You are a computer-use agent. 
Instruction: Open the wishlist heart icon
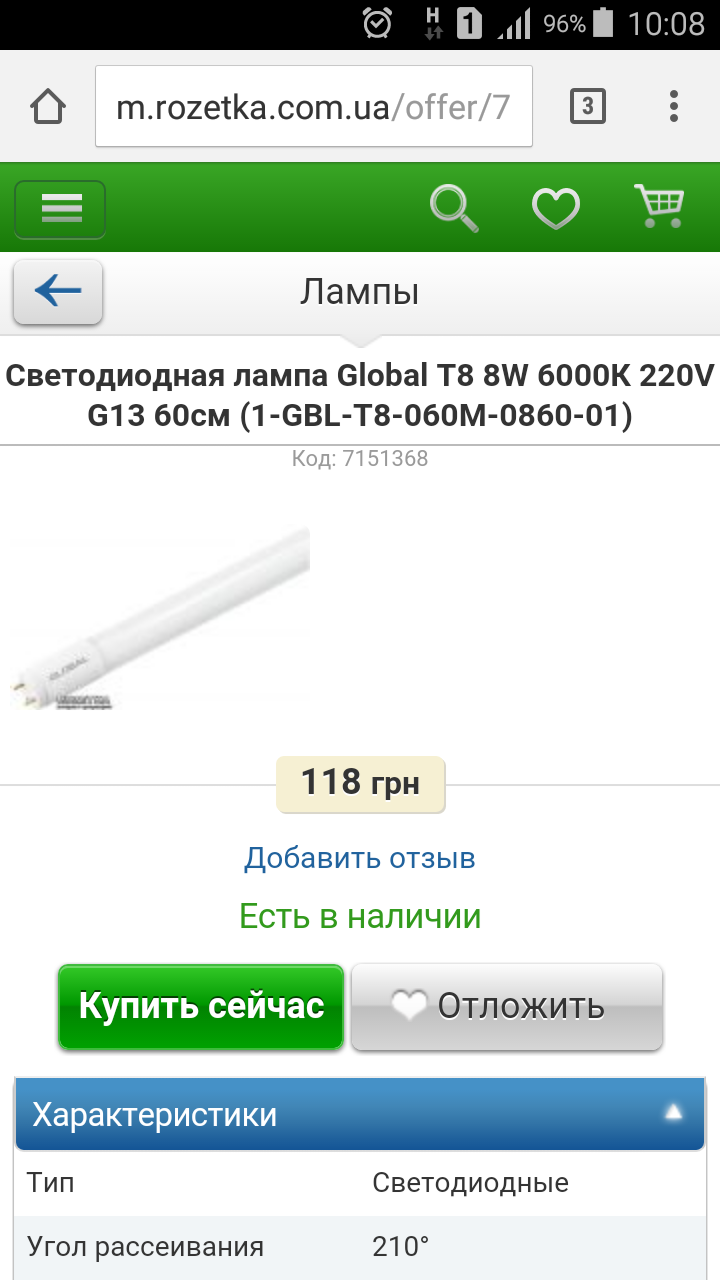pyautogui.click(x=556, y=209)
